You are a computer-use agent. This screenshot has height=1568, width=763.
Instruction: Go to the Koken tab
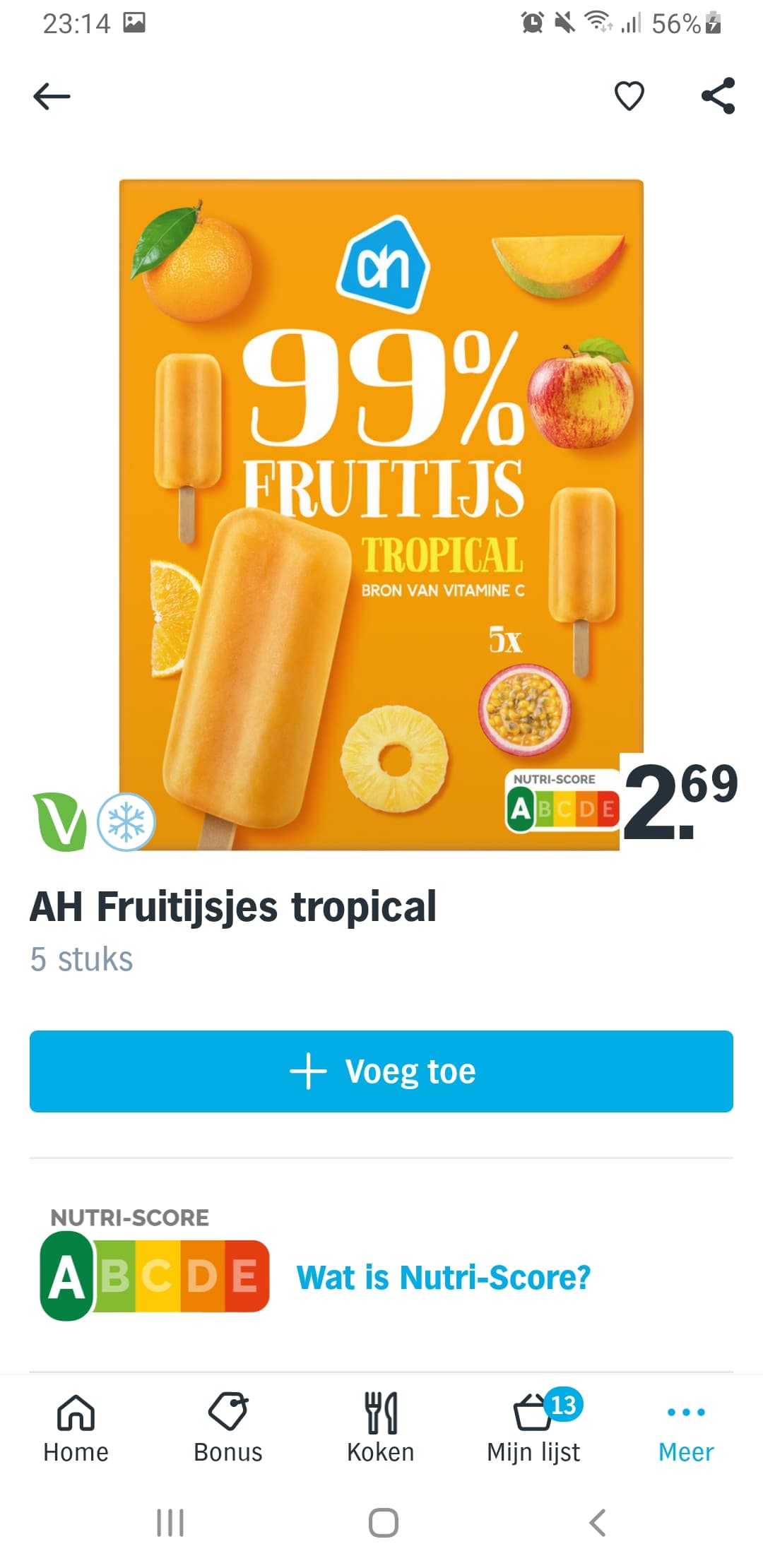click(381, 1427)
